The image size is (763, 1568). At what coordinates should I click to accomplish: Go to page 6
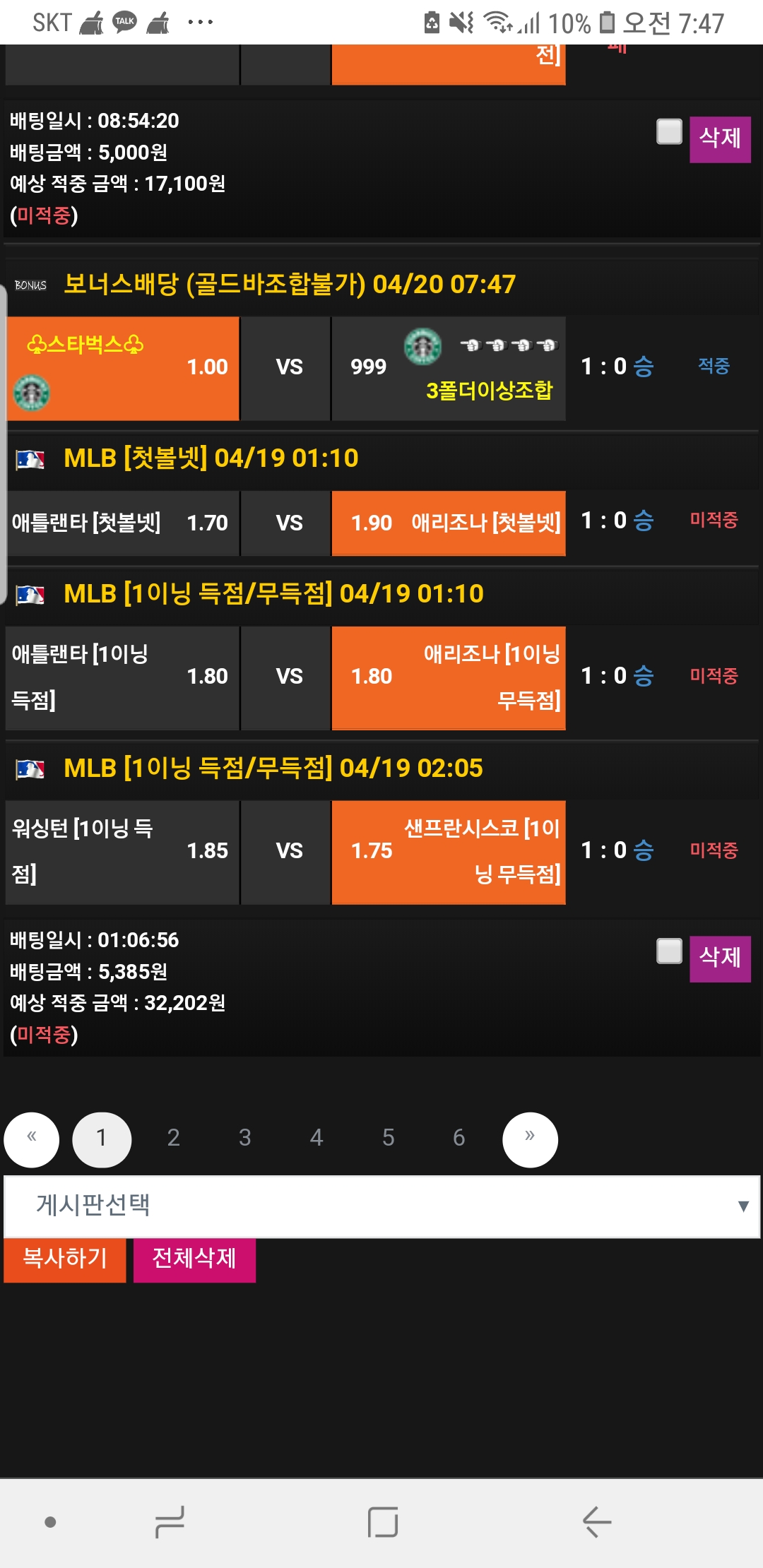tap(459, 1138)
